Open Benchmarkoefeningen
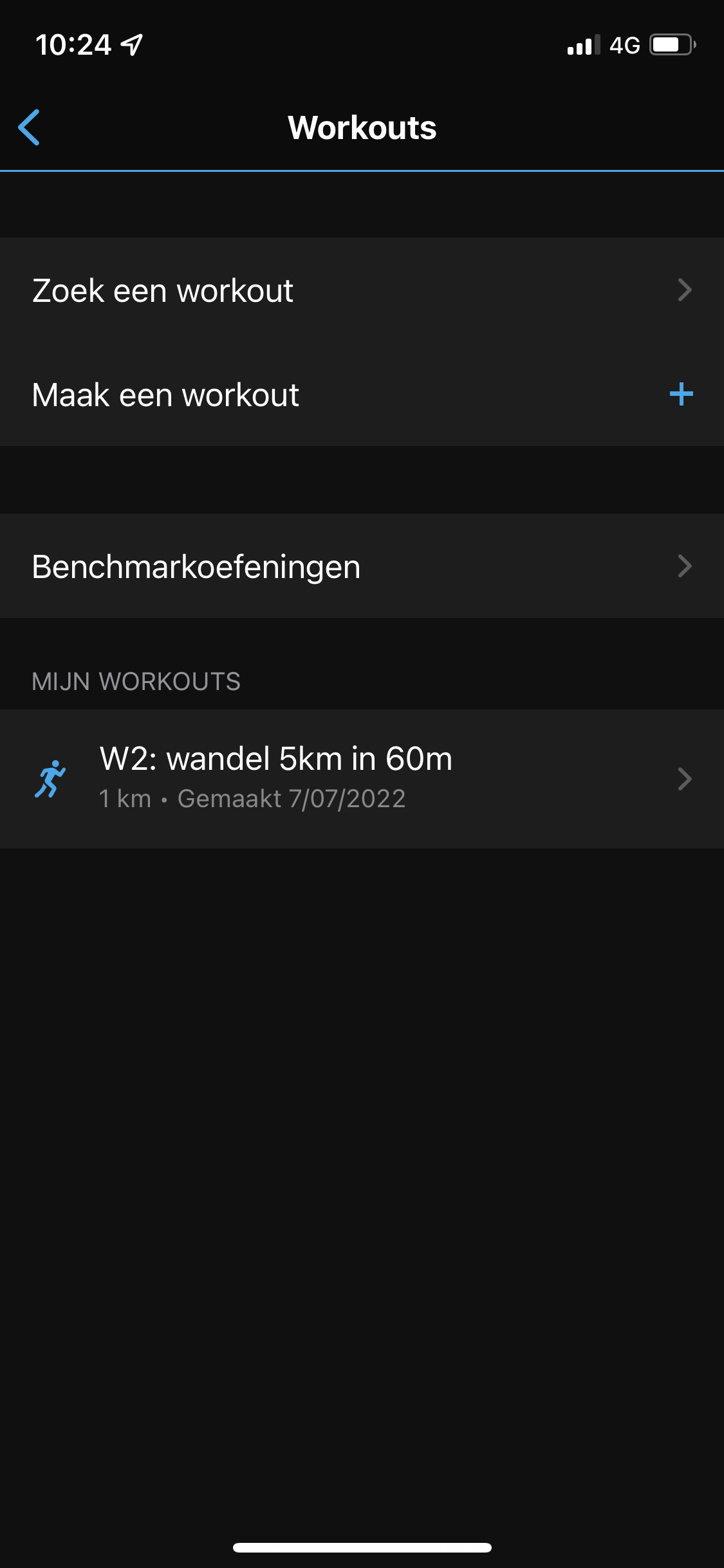Viewport: 724px width, 1568px height. click(362, 566)
